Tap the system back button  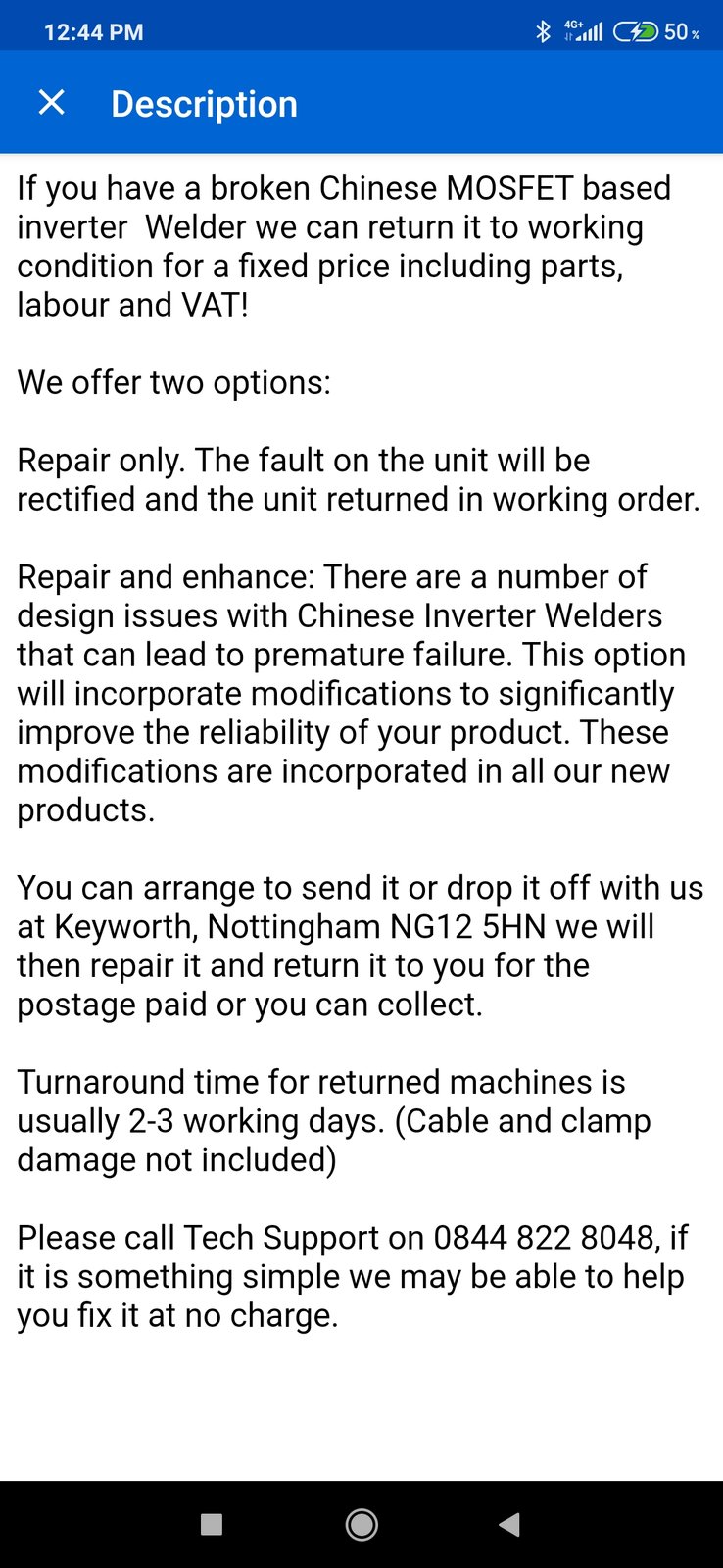(x=509, y=1524)
